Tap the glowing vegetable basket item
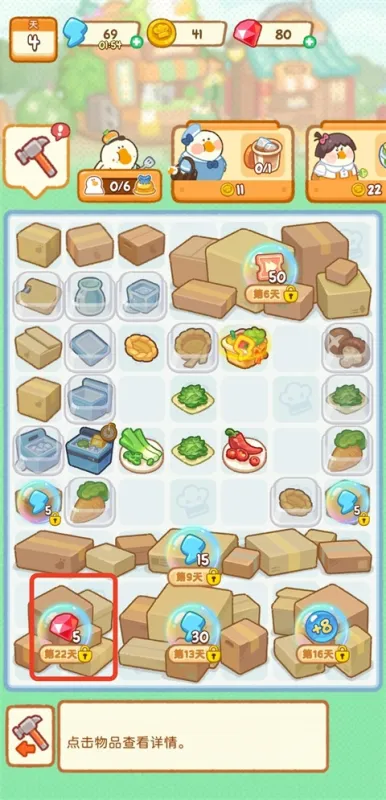The height and width of the screenshot is (800, 386). 245,348
